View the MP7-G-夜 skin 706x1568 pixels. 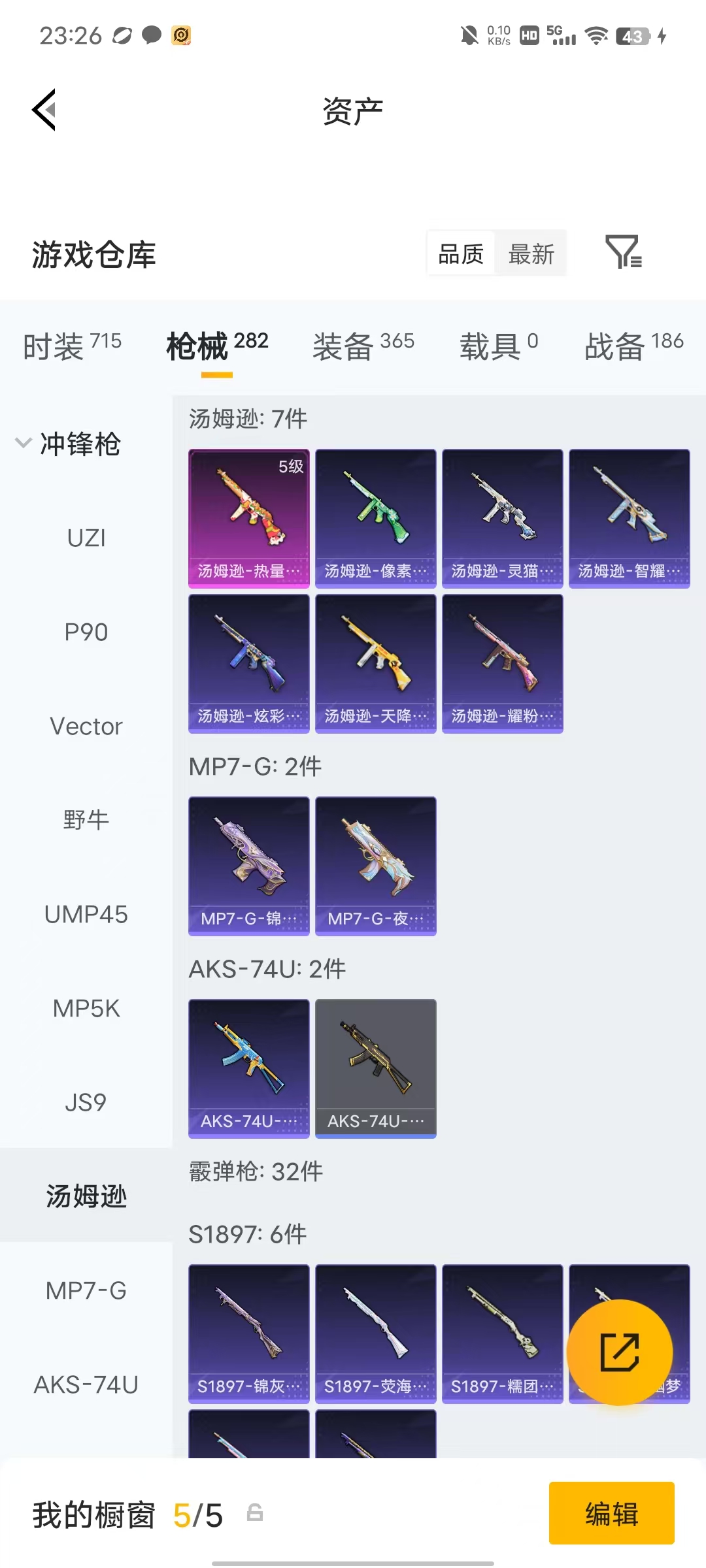[376, 866]
